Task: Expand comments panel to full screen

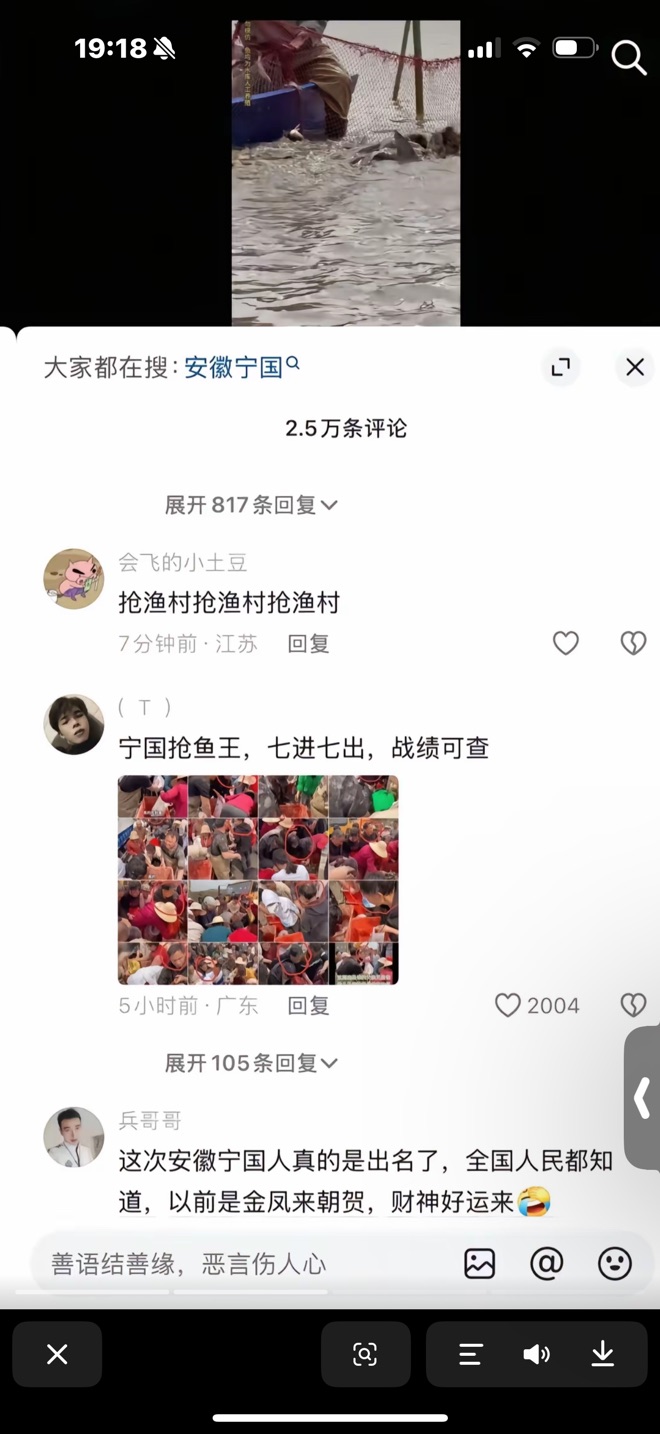Action: 561,367
